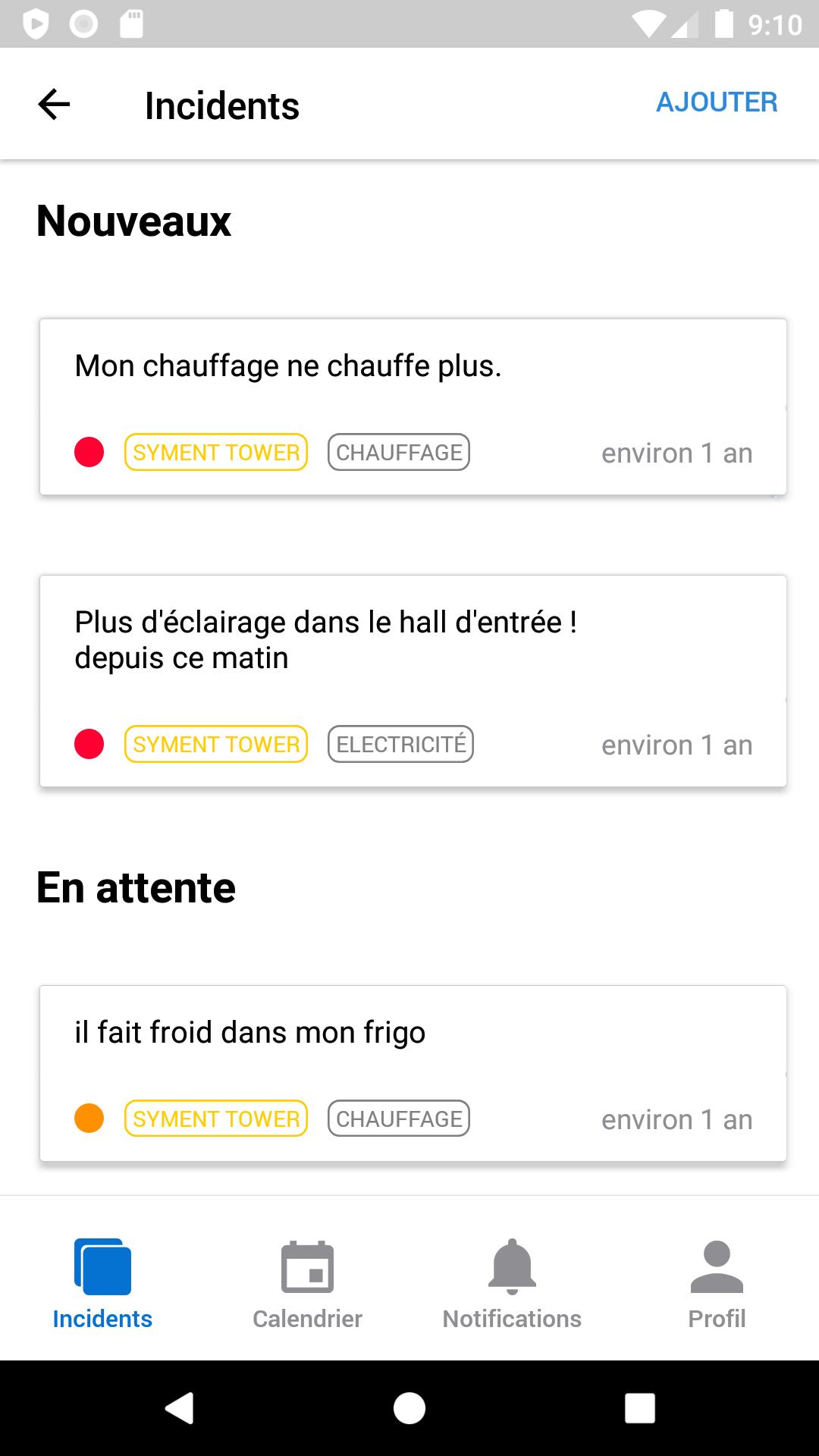The width and height of the screenshot is (819, 1456).
Task: Switch to the Profil tab
Action: 717,1285
